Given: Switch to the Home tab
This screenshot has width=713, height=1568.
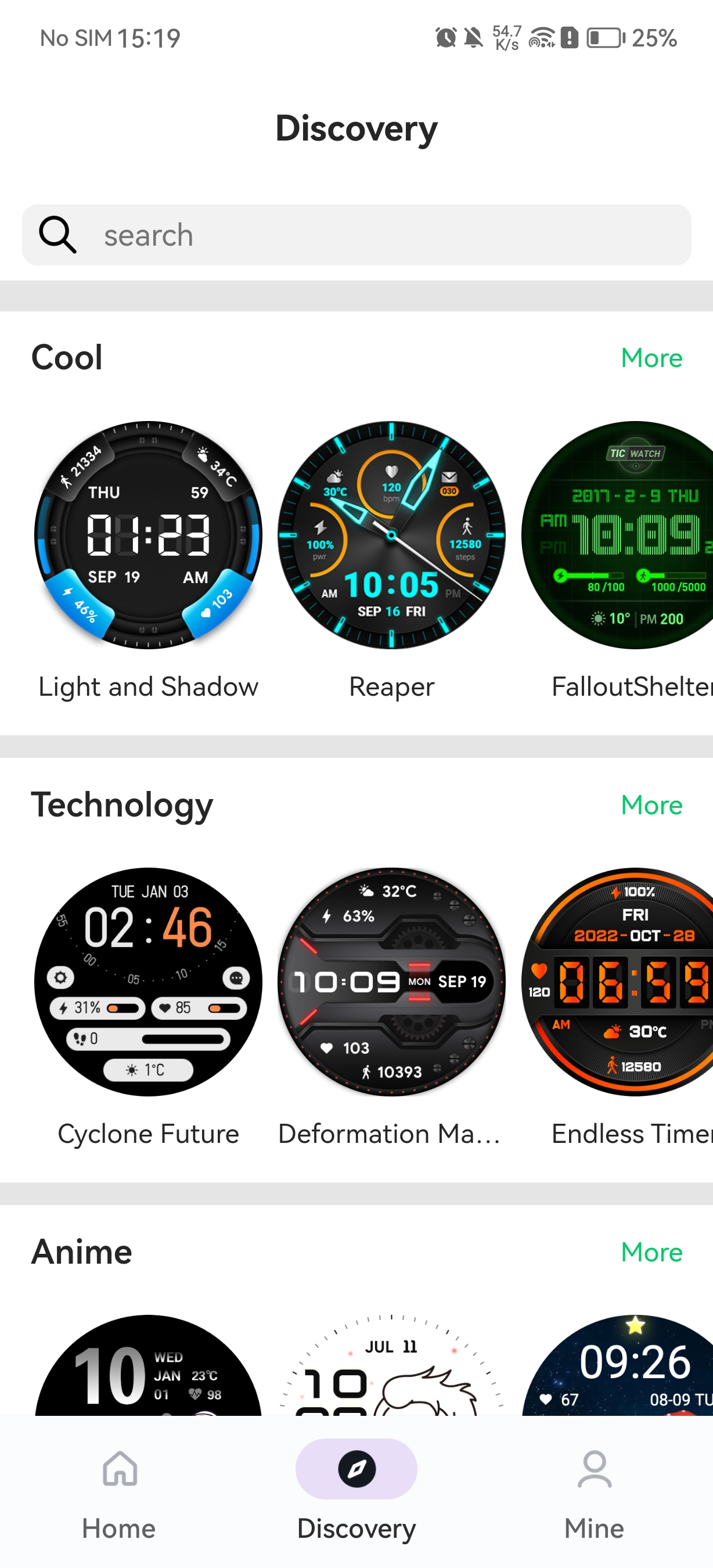Looking at the screenshot, I should click(119, 1491).
